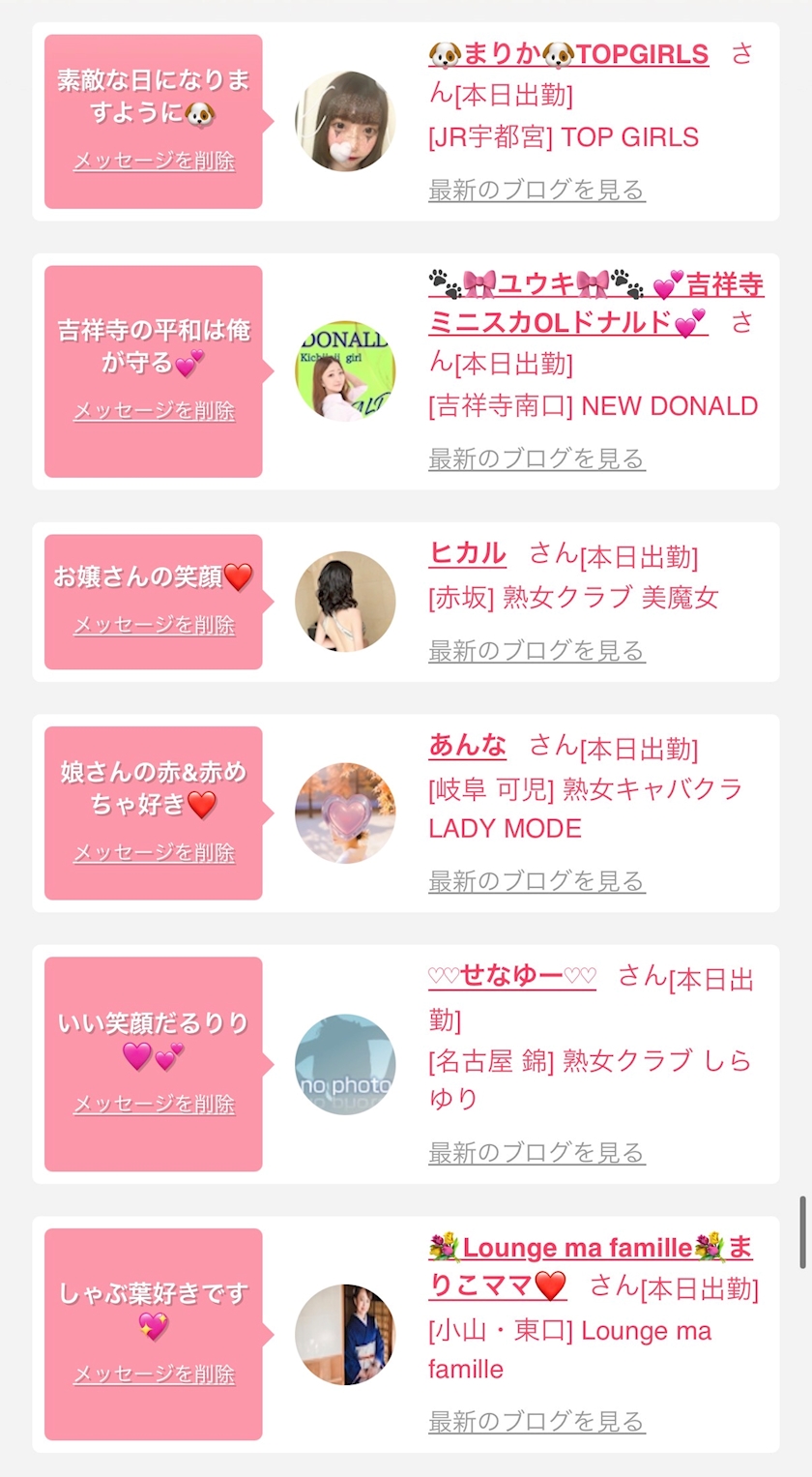Delete the 素敵な日になりますように message
The image size is (812, 1477).
tap(154, 161)
